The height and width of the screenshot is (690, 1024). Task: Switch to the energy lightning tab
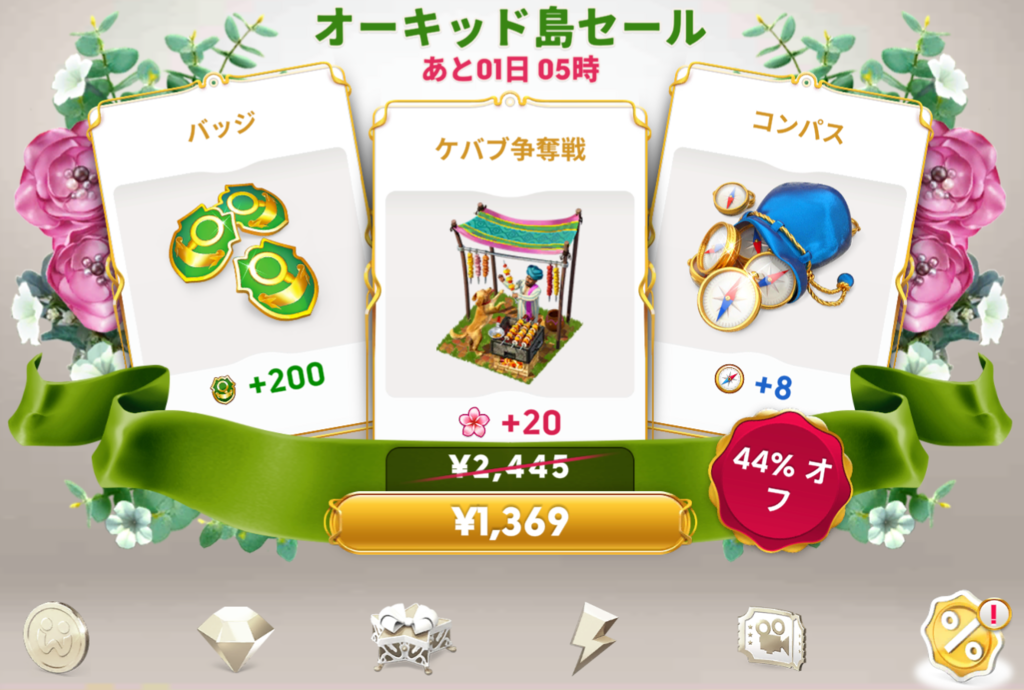pos(593,636)
